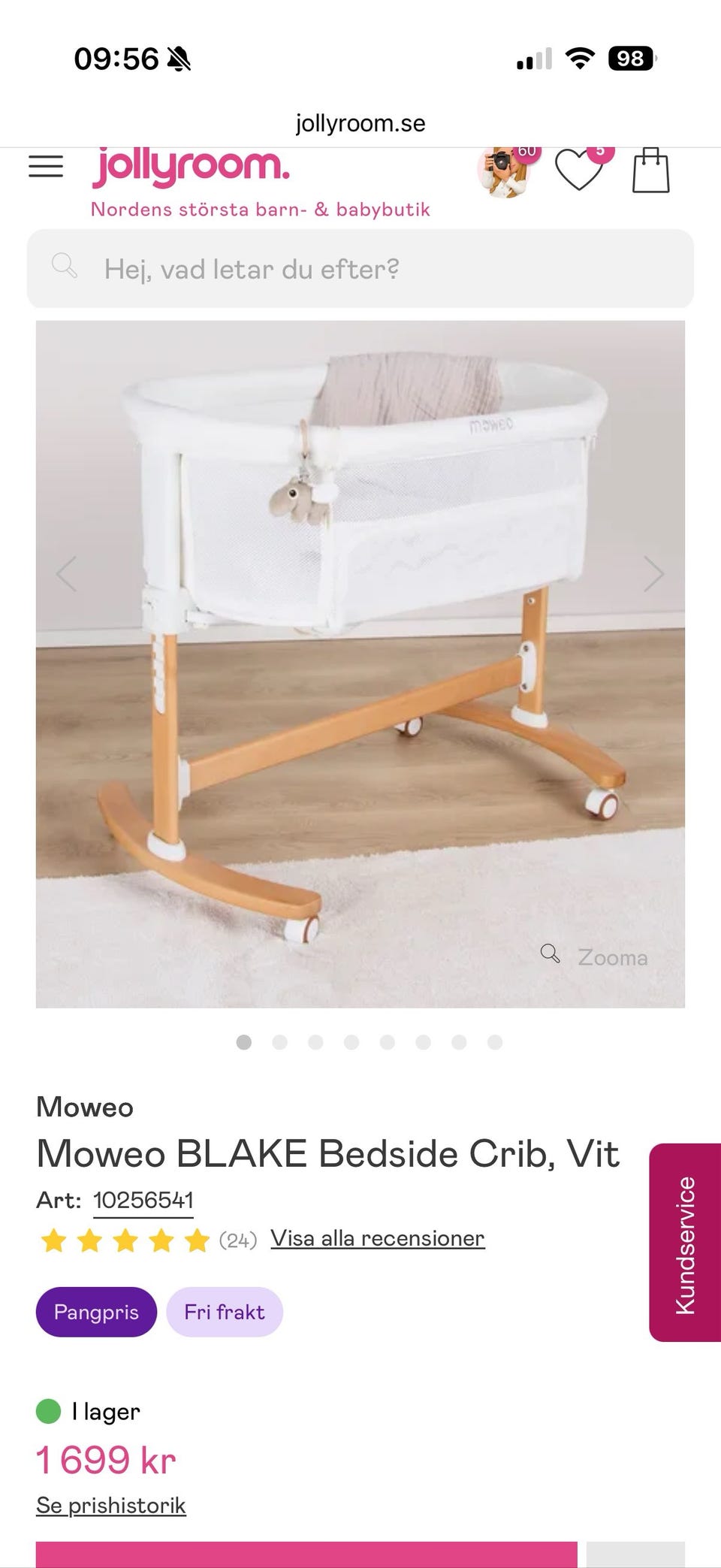Select the third image indicator dot

pyautogui.click(x=315, y=1042)
